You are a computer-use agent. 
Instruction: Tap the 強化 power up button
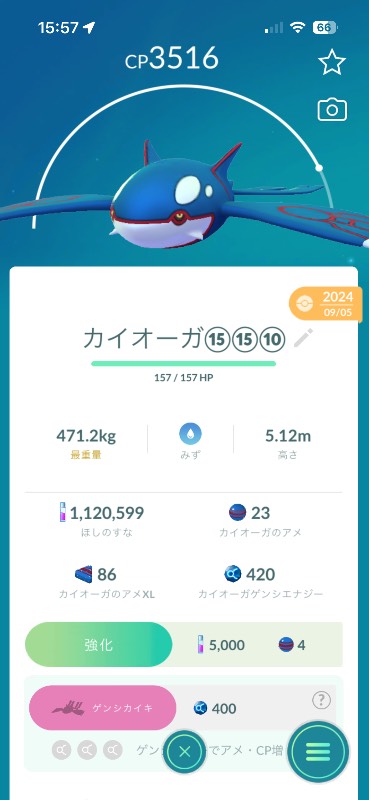(99, 645)
